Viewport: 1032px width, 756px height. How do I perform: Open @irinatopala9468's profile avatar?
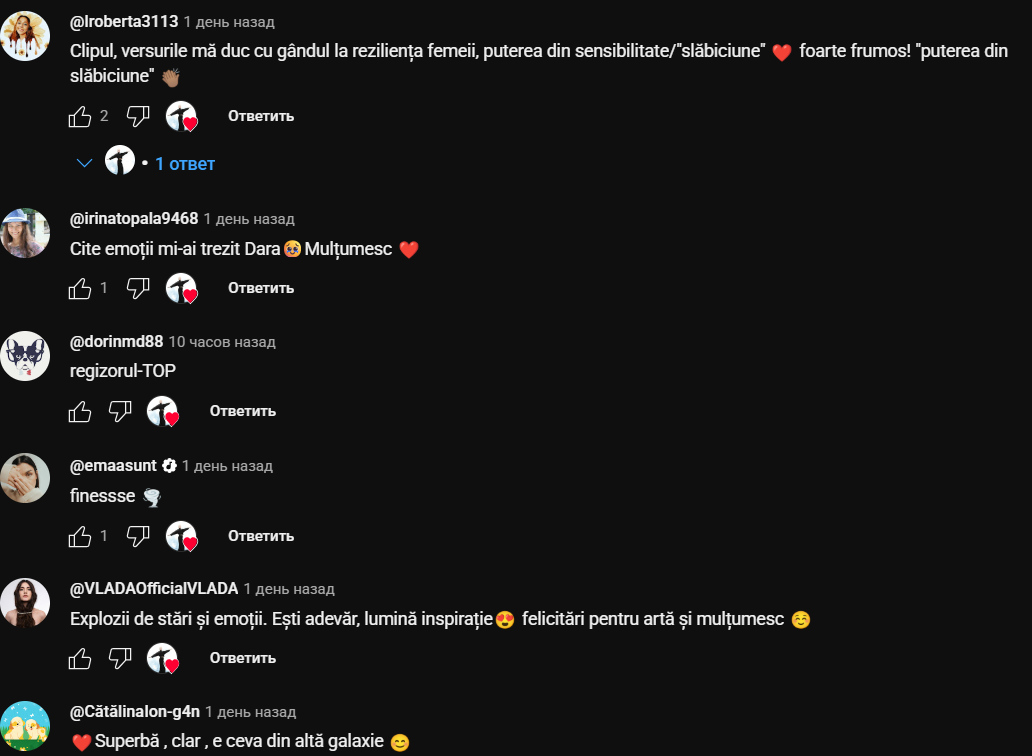(25, 233)
